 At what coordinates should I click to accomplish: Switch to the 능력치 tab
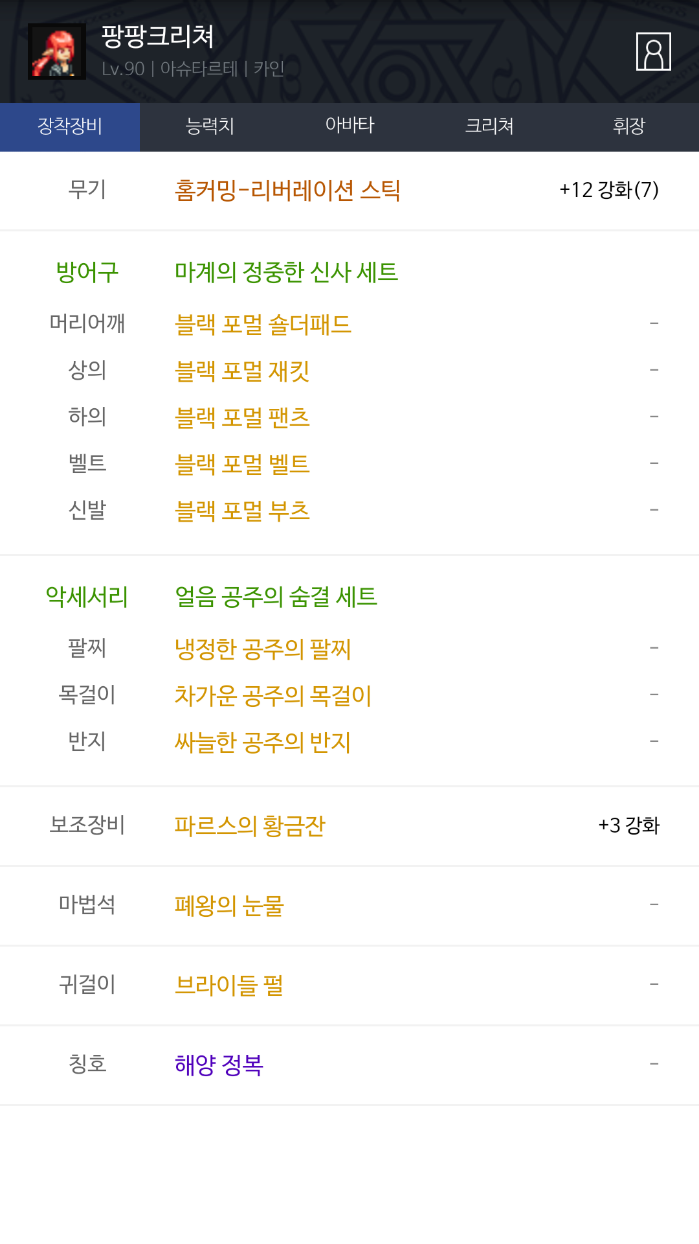point(210,127)
